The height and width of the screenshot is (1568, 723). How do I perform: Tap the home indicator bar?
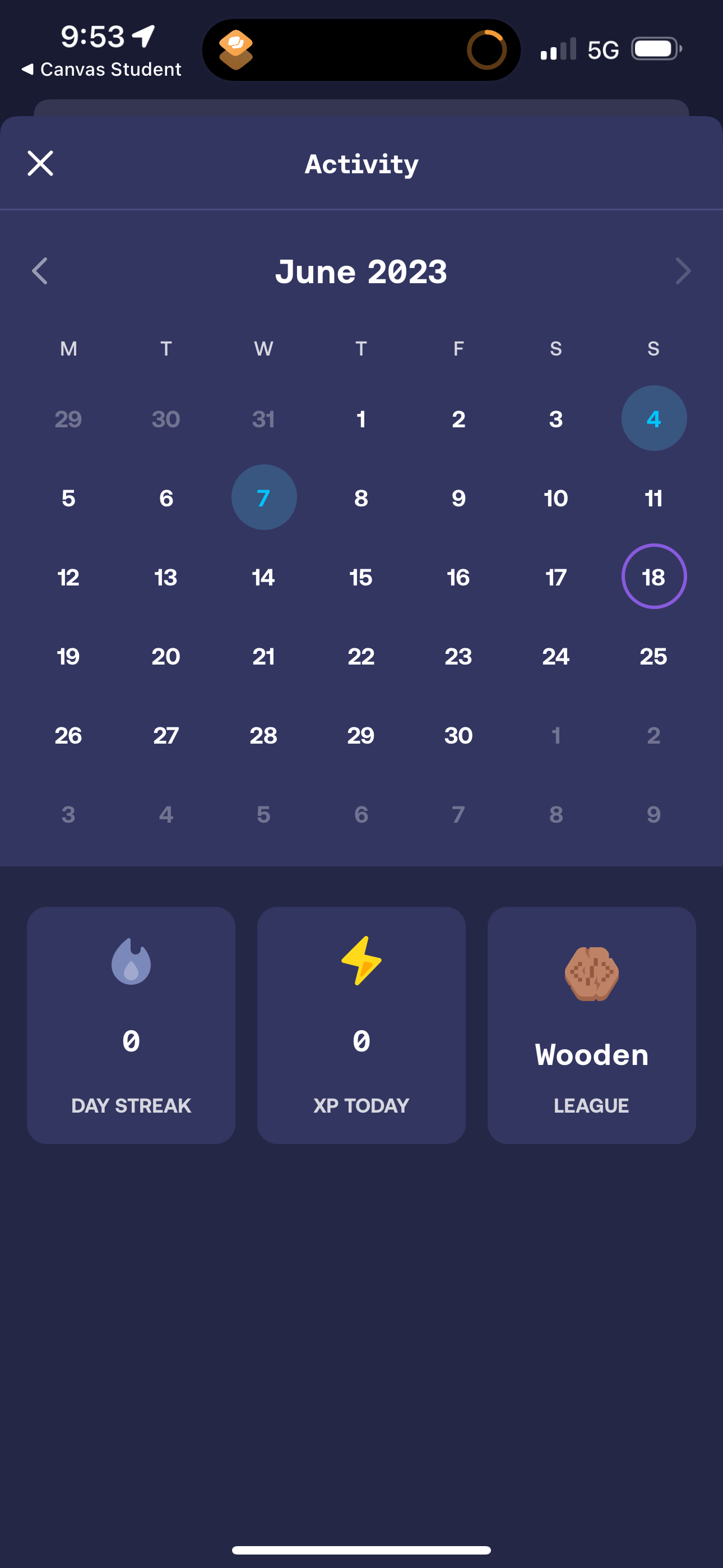pos(361,1548)
